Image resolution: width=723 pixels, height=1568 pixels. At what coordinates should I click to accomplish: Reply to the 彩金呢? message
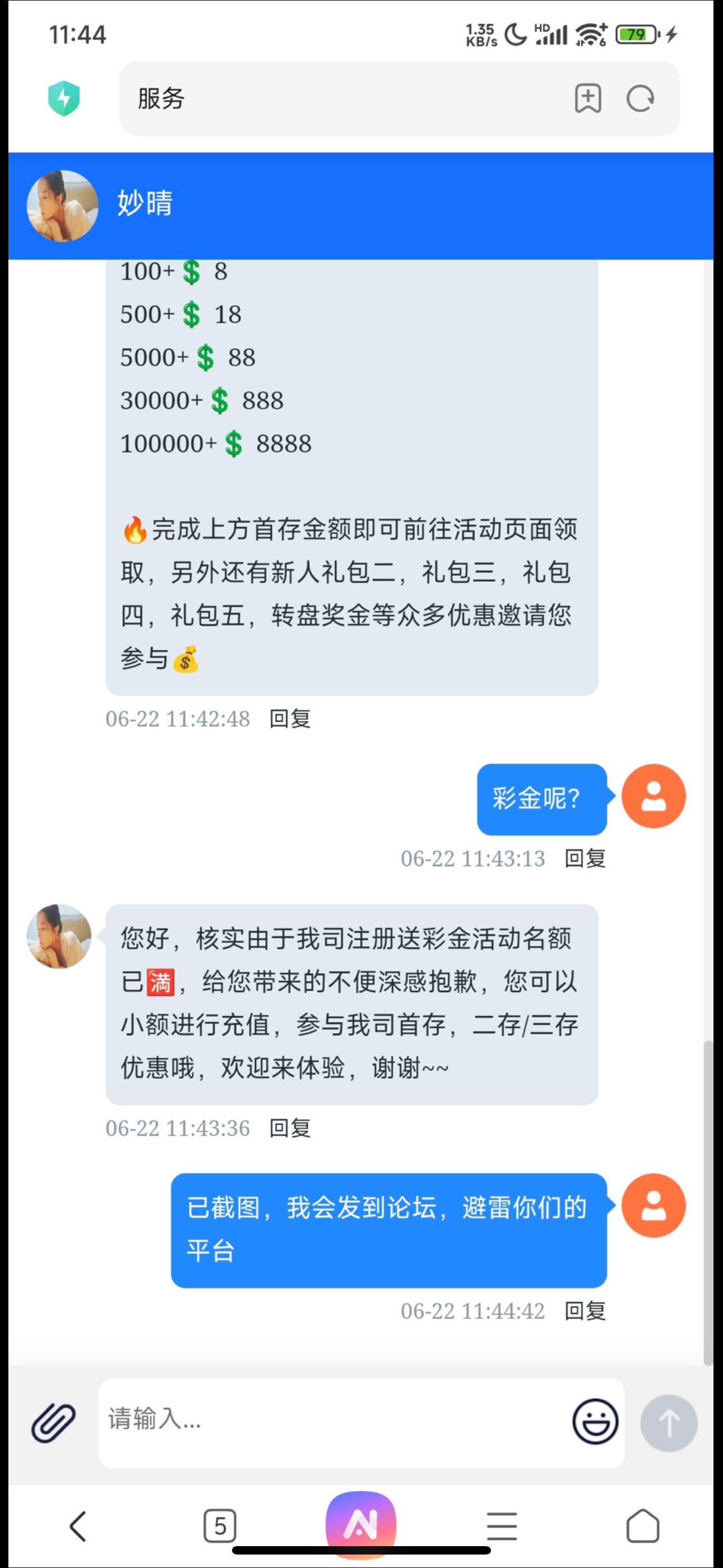[x=585, y=858]
